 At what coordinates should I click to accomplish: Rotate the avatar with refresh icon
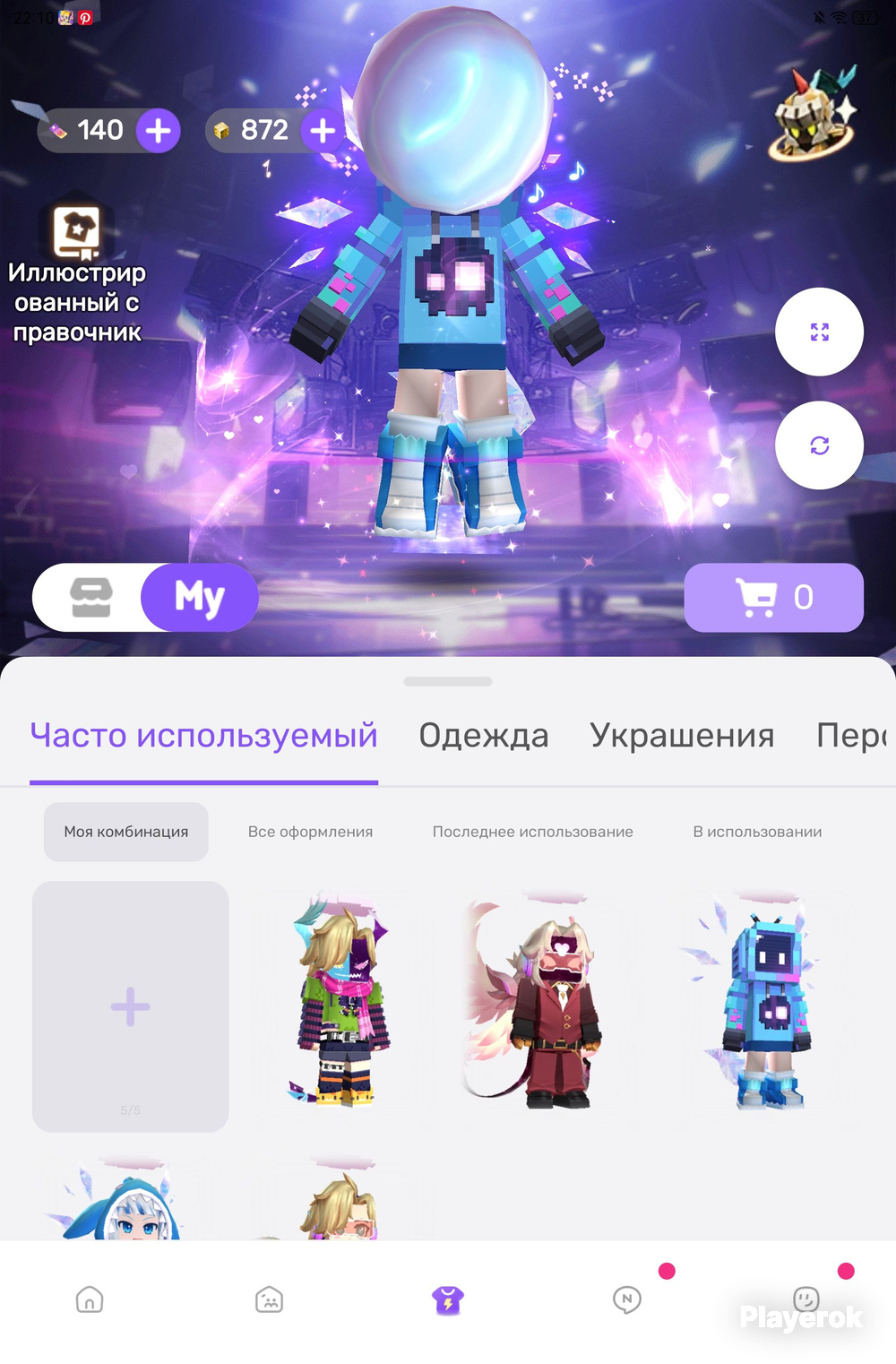pos(819,445)
